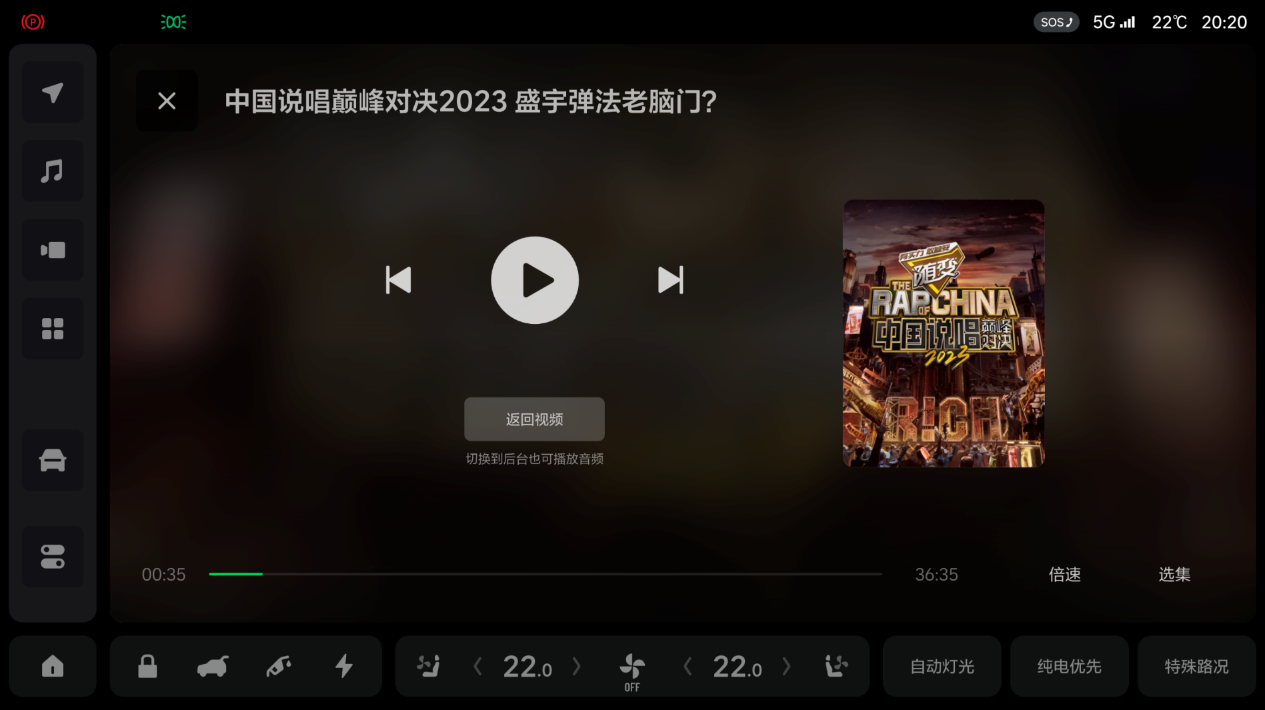The width and height of the screenshot is (1265, 710).
Task: Open the video camera sidebar item
Action: 53,249
